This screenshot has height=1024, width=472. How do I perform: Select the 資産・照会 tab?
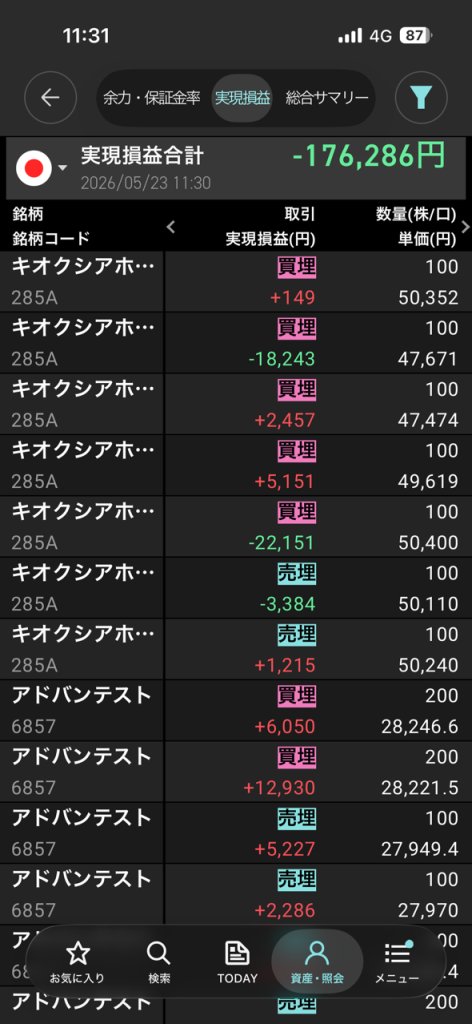click(317, 962)
